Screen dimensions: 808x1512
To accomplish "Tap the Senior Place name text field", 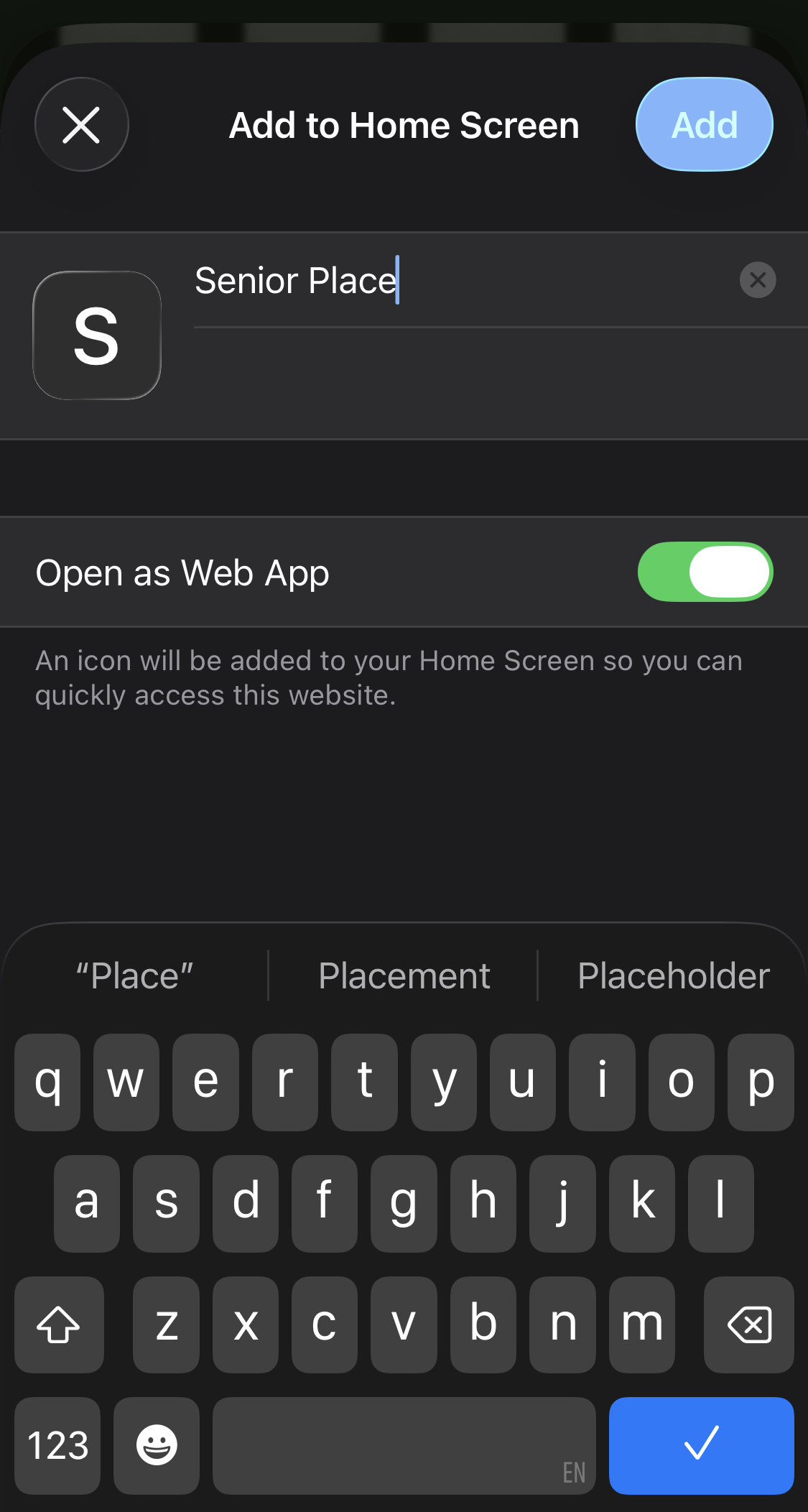I will (460, 281).
